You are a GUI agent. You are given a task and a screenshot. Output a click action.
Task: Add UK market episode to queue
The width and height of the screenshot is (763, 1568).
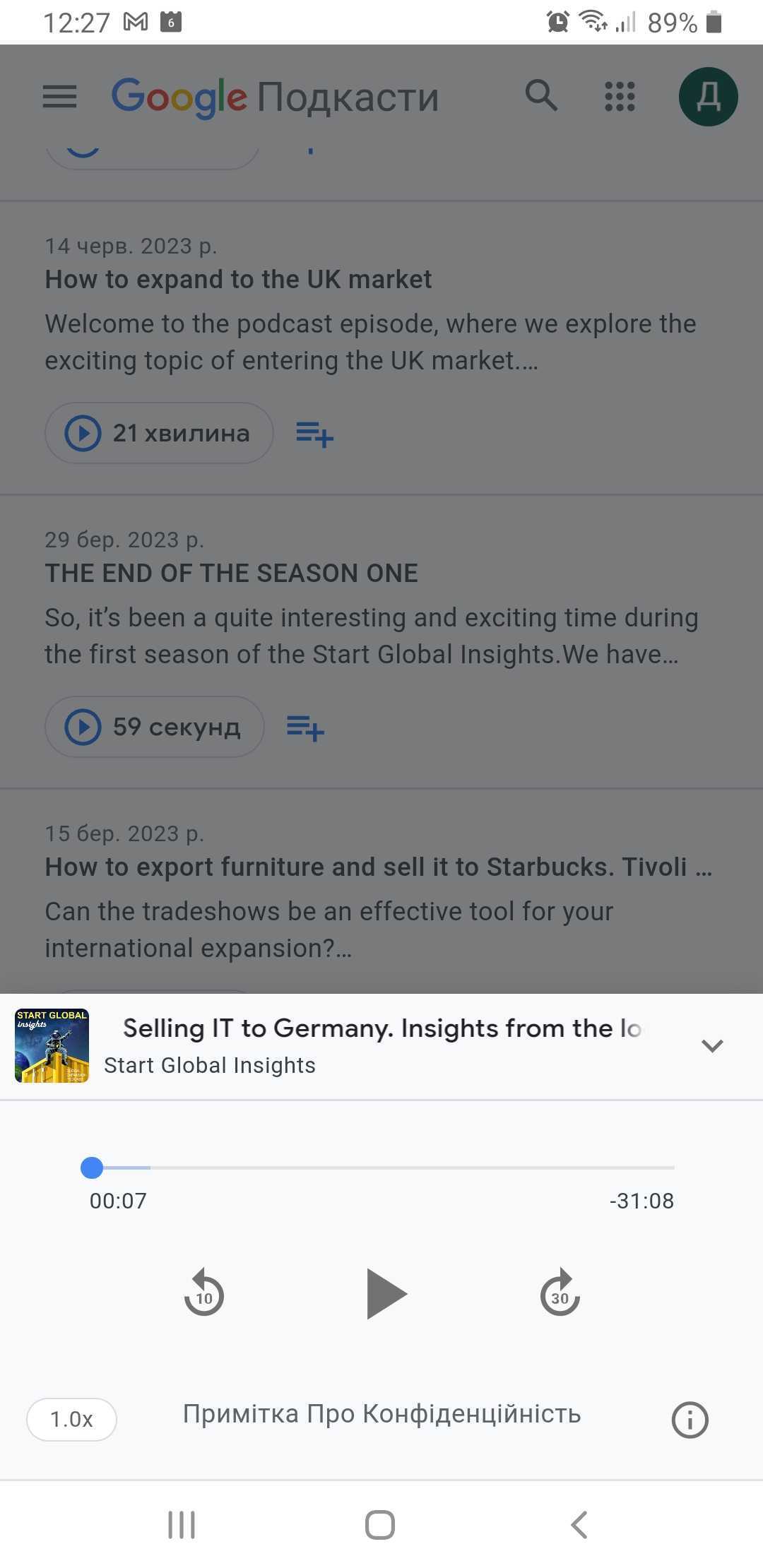pos(314,434)
